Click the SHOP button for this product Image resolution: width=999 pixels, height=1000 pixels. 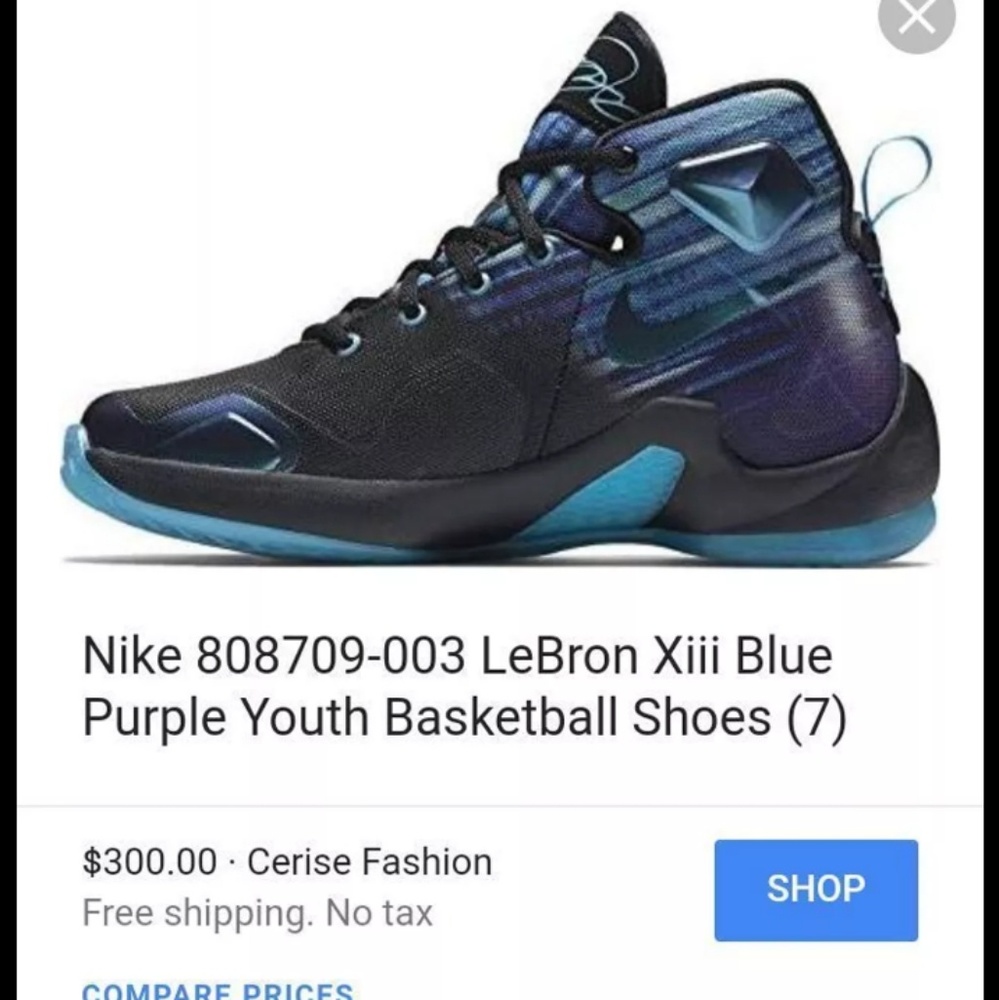(815, 889)
